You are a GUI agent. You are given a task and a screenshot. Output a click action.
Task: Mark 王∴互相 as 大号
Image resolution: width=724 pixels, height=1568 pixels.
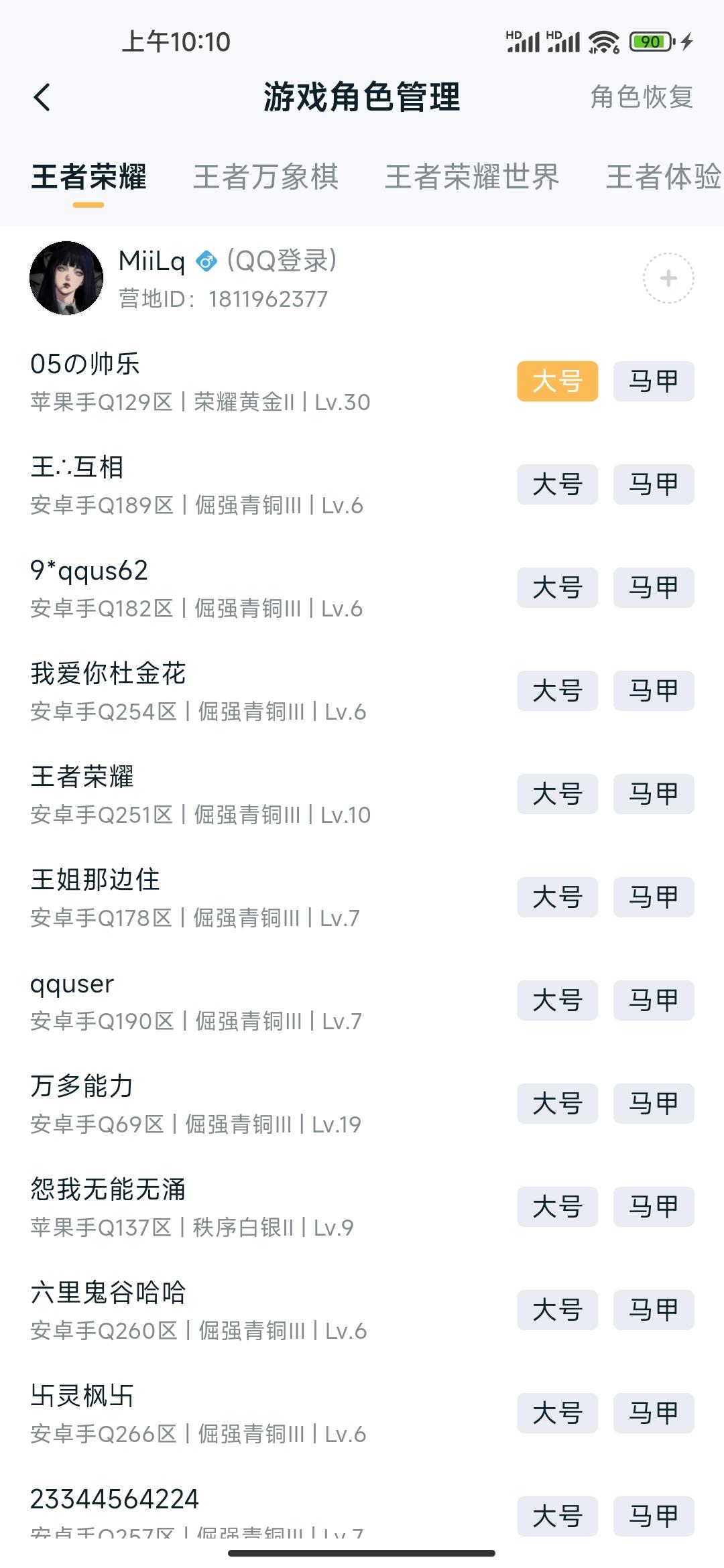coord(557,484)
